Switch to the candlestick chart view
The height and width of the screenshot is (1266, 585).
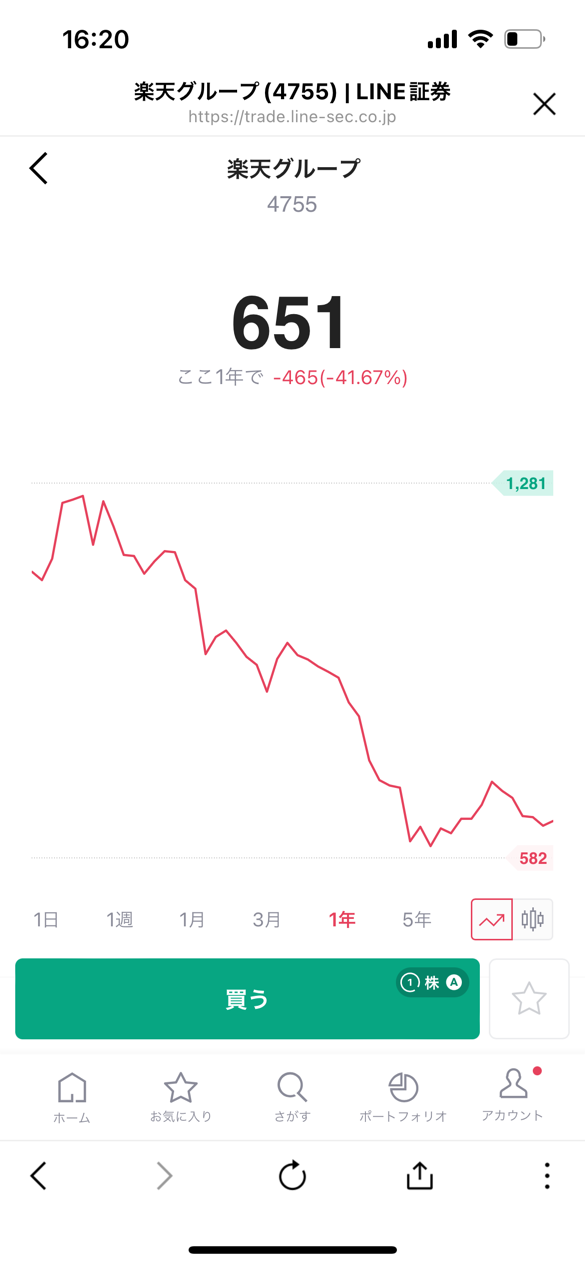coord(533,919)
